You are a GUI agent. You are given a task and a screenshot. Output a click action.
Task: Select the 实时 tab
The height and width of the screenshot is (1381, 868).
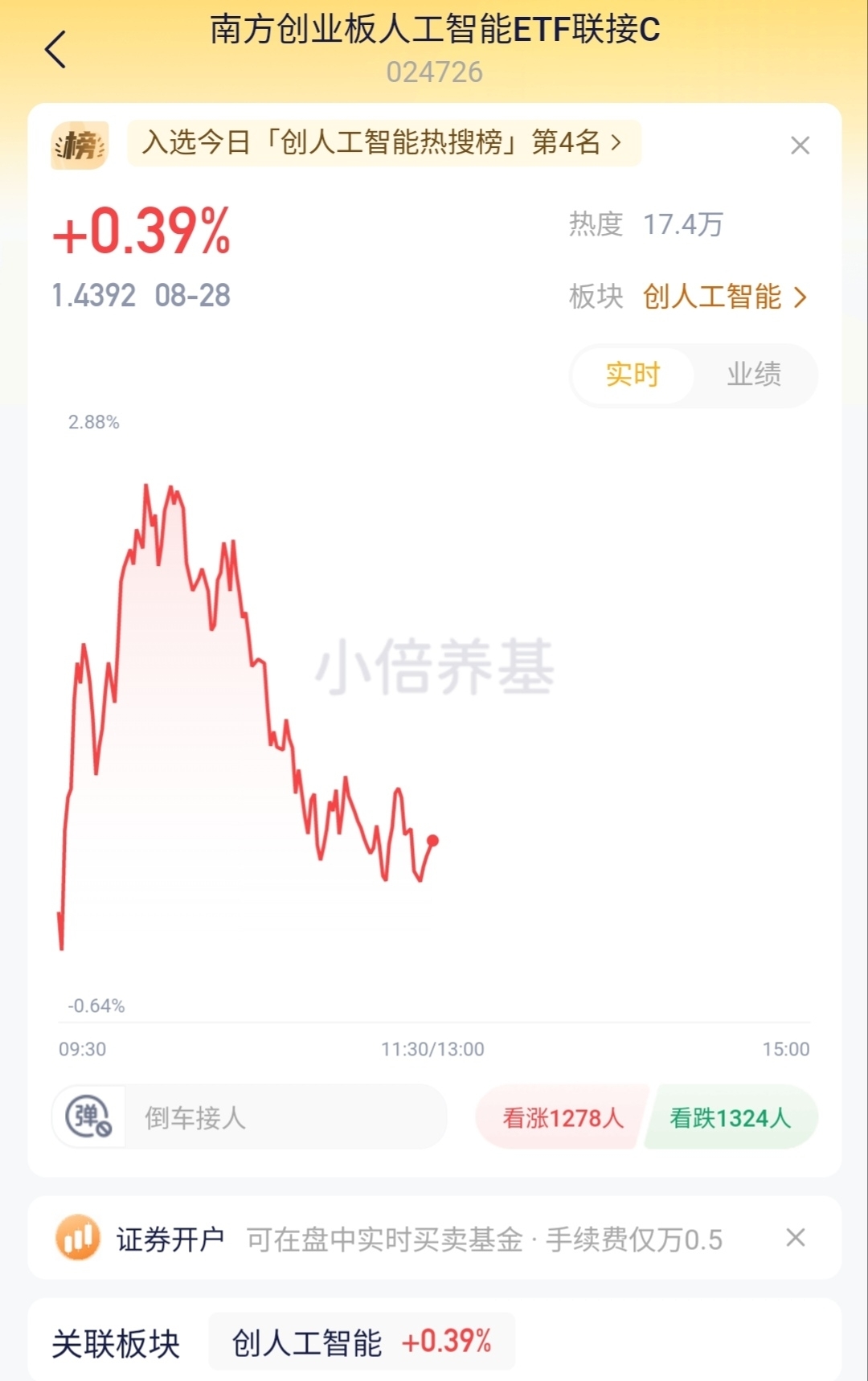633,375
